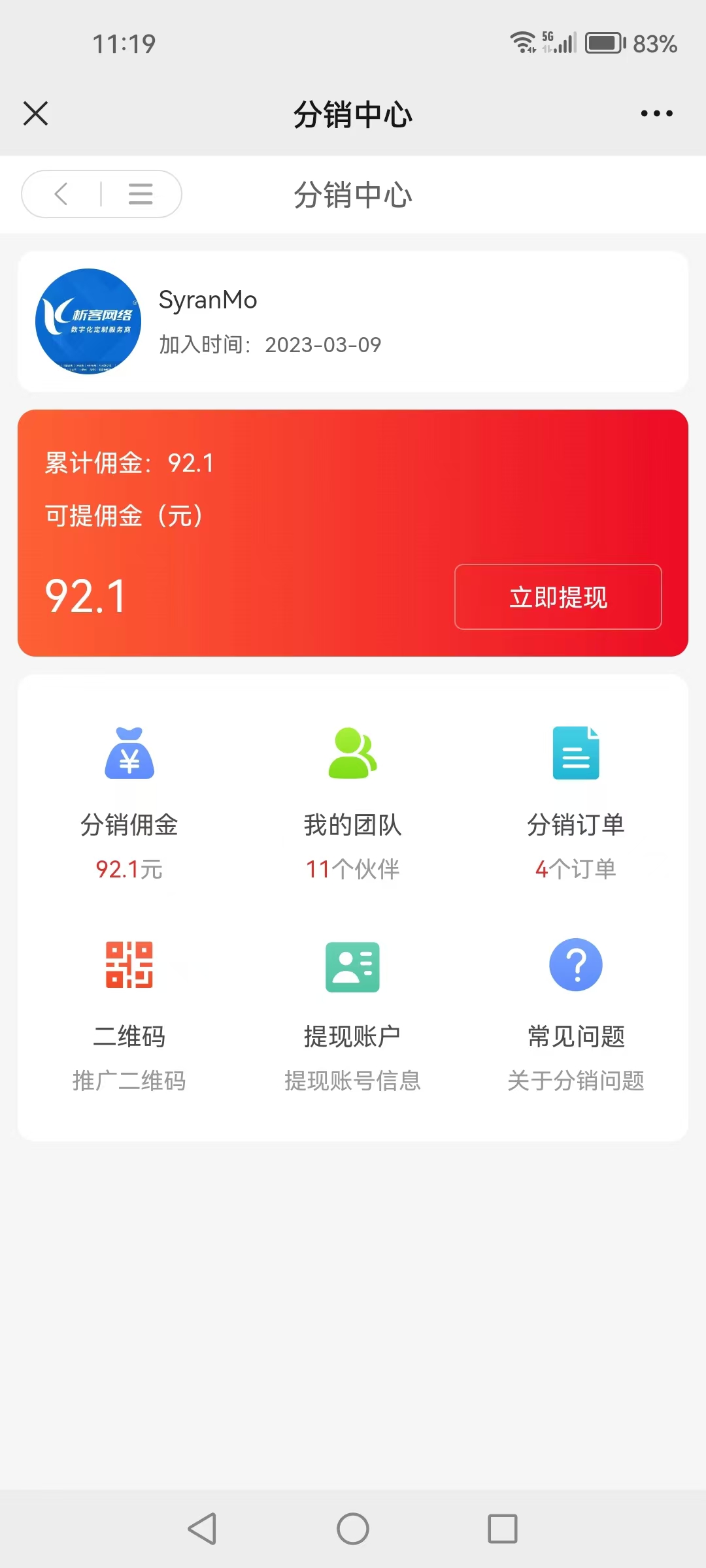Close the 分销中心 page with the X

point(36,113)
